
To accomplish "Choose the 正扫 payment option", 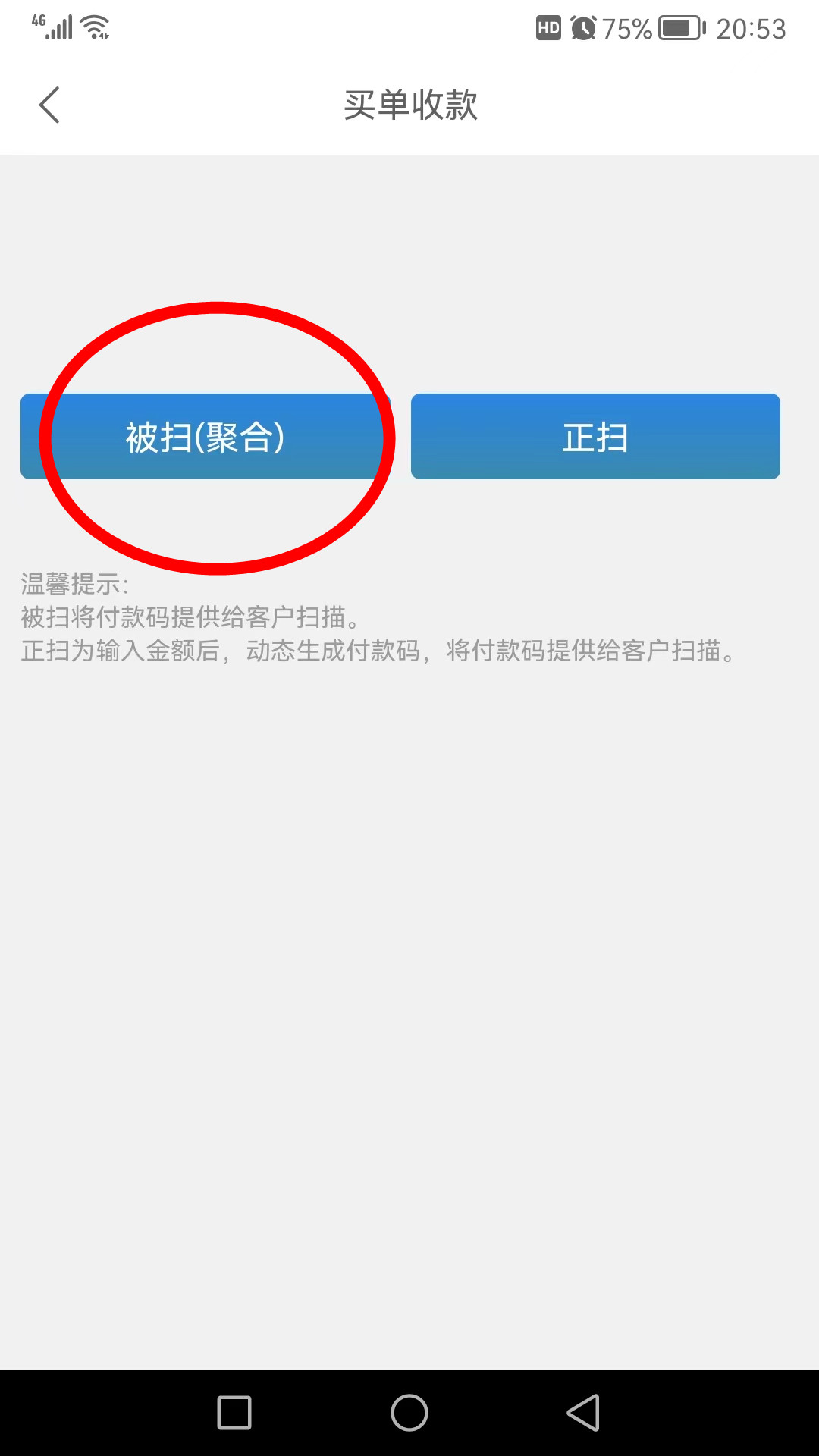I will pyautogui.click(x=595, y=436).
